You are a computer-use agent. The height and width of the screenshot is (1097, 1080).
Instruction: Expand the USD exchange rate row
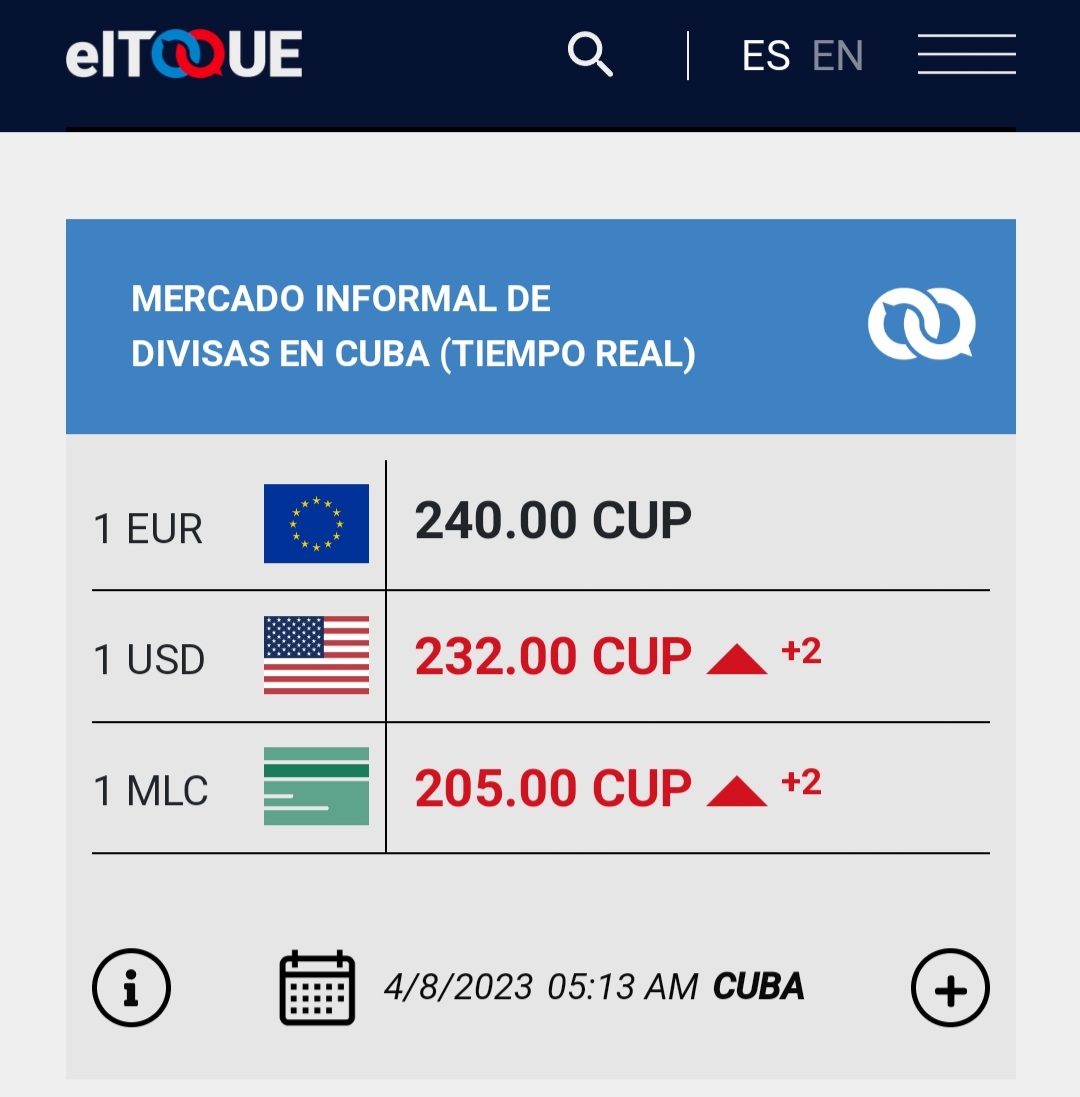(540, 655)
